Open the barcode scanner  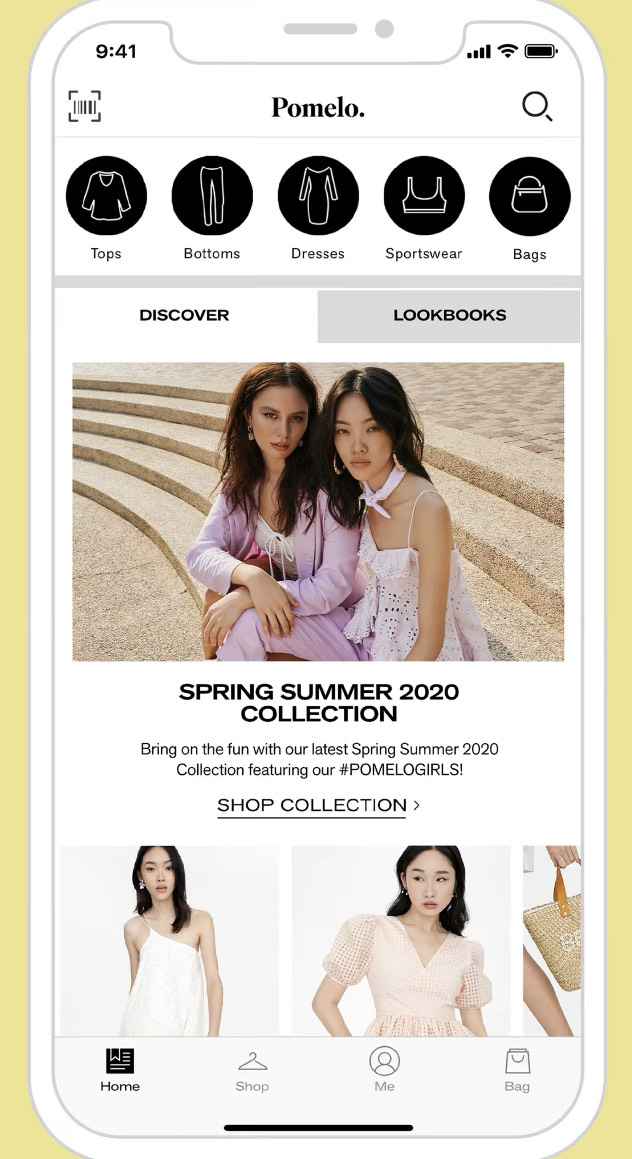[85, 106]
